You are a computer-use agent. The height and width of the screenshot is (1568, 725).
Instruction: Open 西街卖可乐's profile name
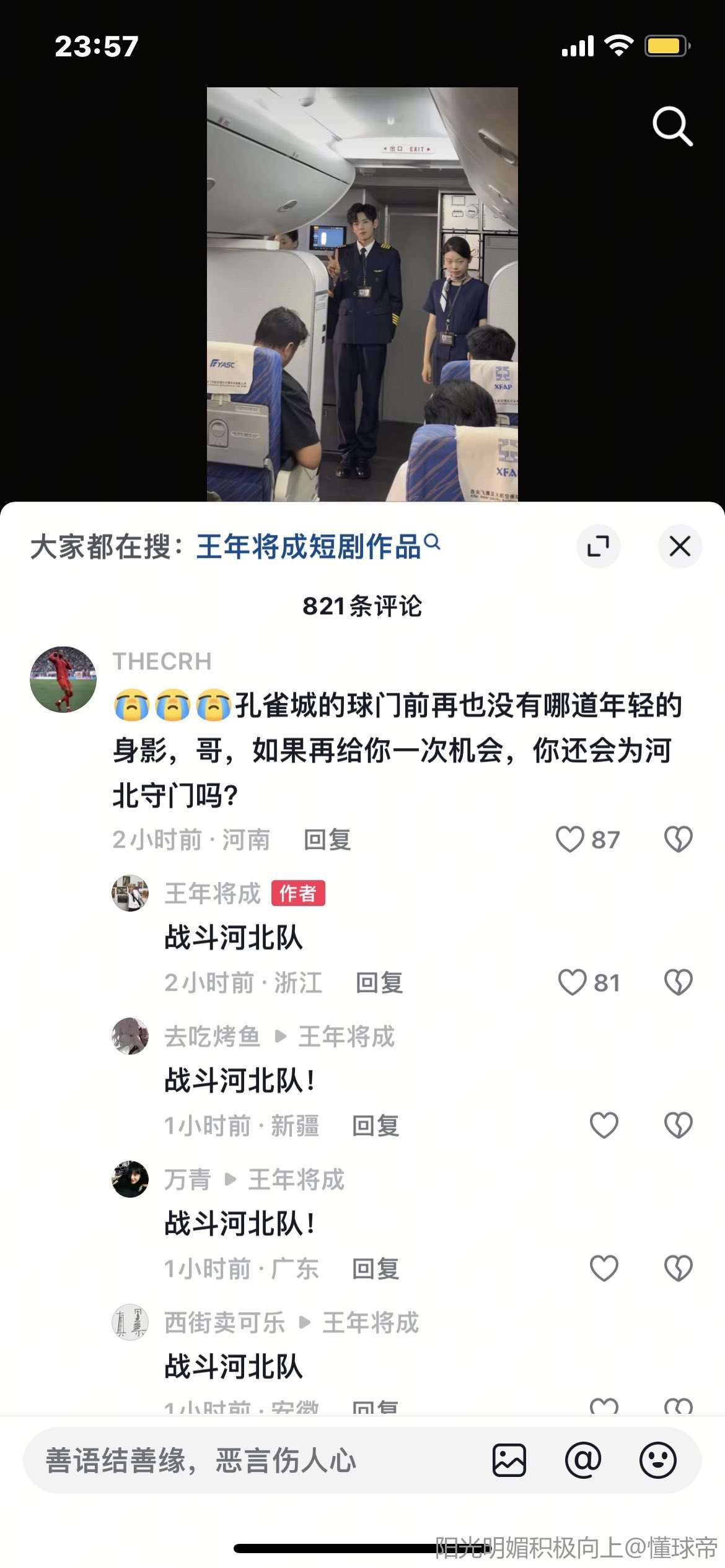click(x=224, y=1323)
